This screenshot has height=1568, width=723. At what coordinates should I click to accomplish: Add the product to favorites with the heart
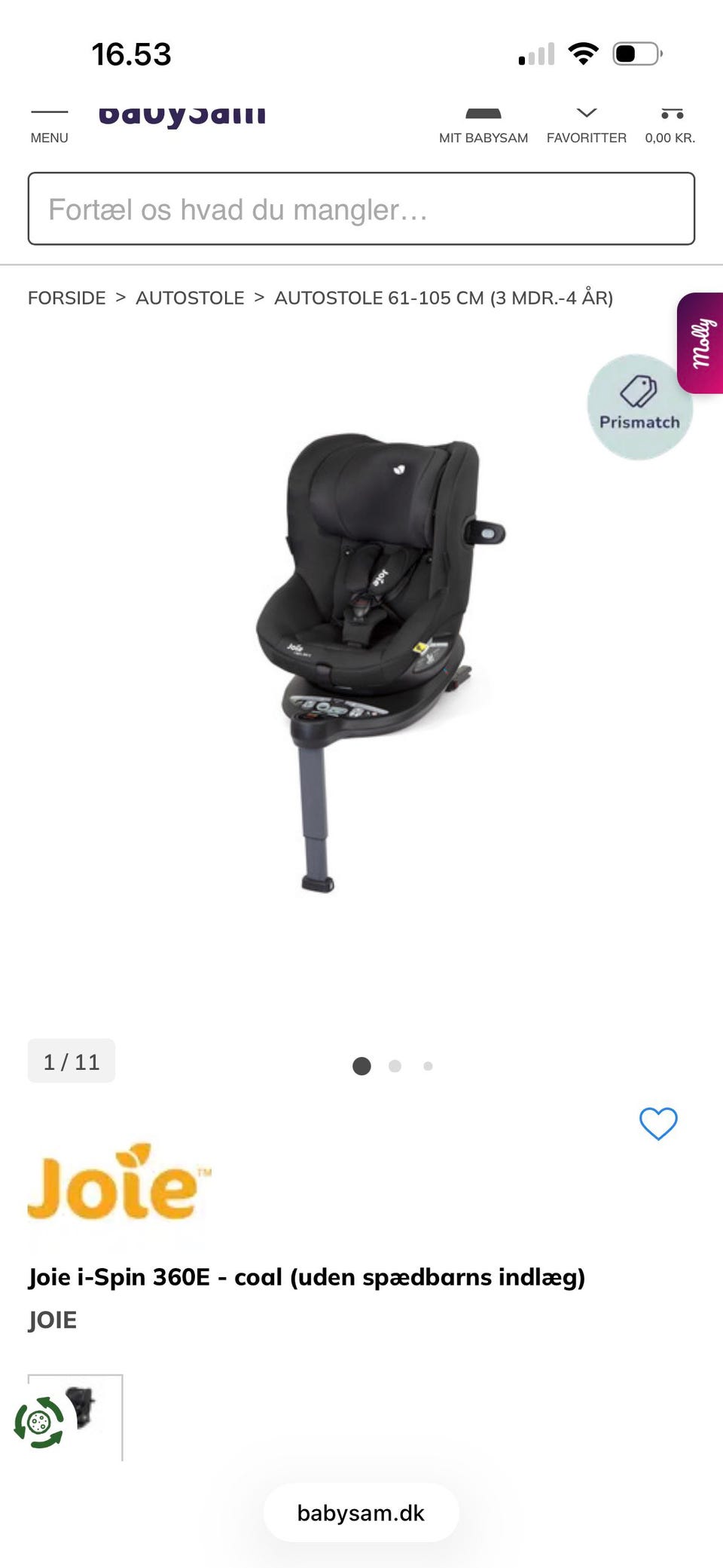[658, 1123]
